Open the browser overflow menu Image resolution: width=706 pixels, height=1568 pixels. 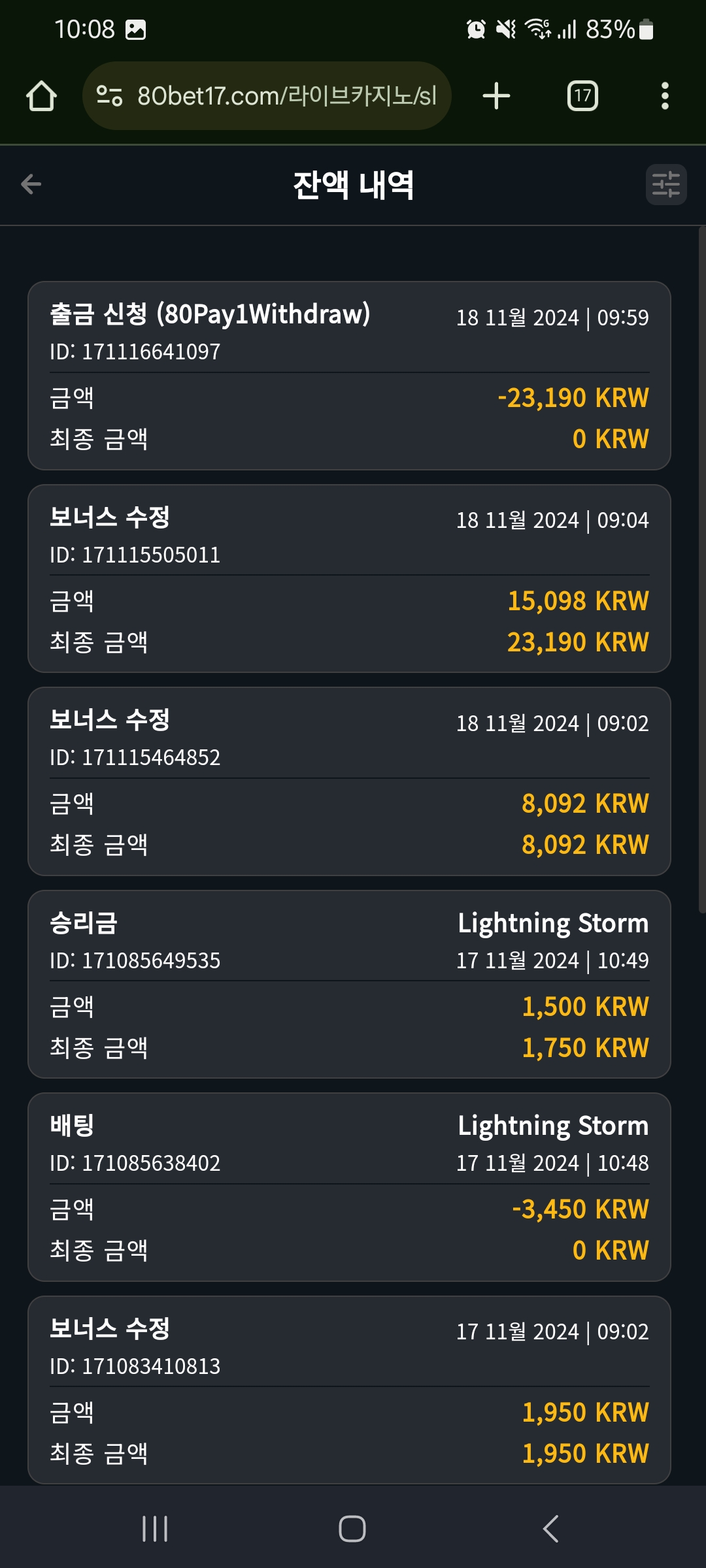coord(665,96)
